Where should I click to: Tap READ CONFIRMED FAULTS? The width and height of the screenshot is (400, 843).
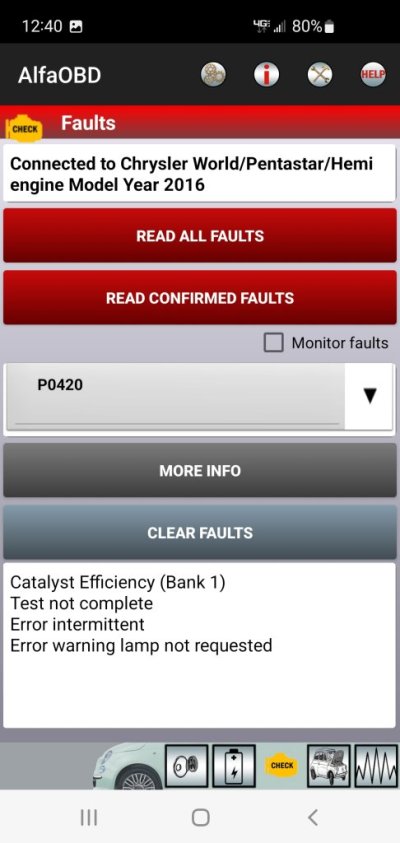pos(200,298)
